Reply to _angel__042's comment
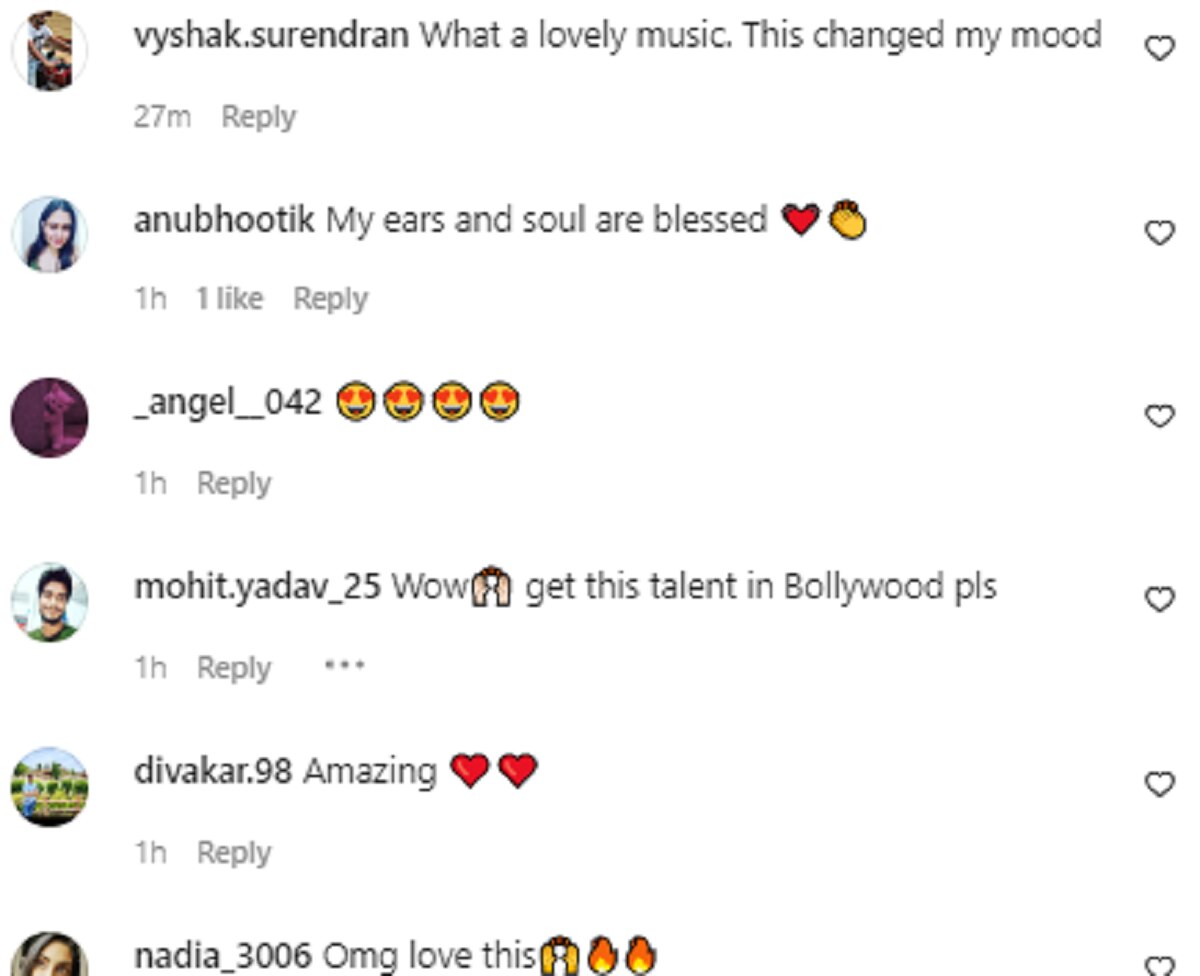 click(x=233, y=484)
